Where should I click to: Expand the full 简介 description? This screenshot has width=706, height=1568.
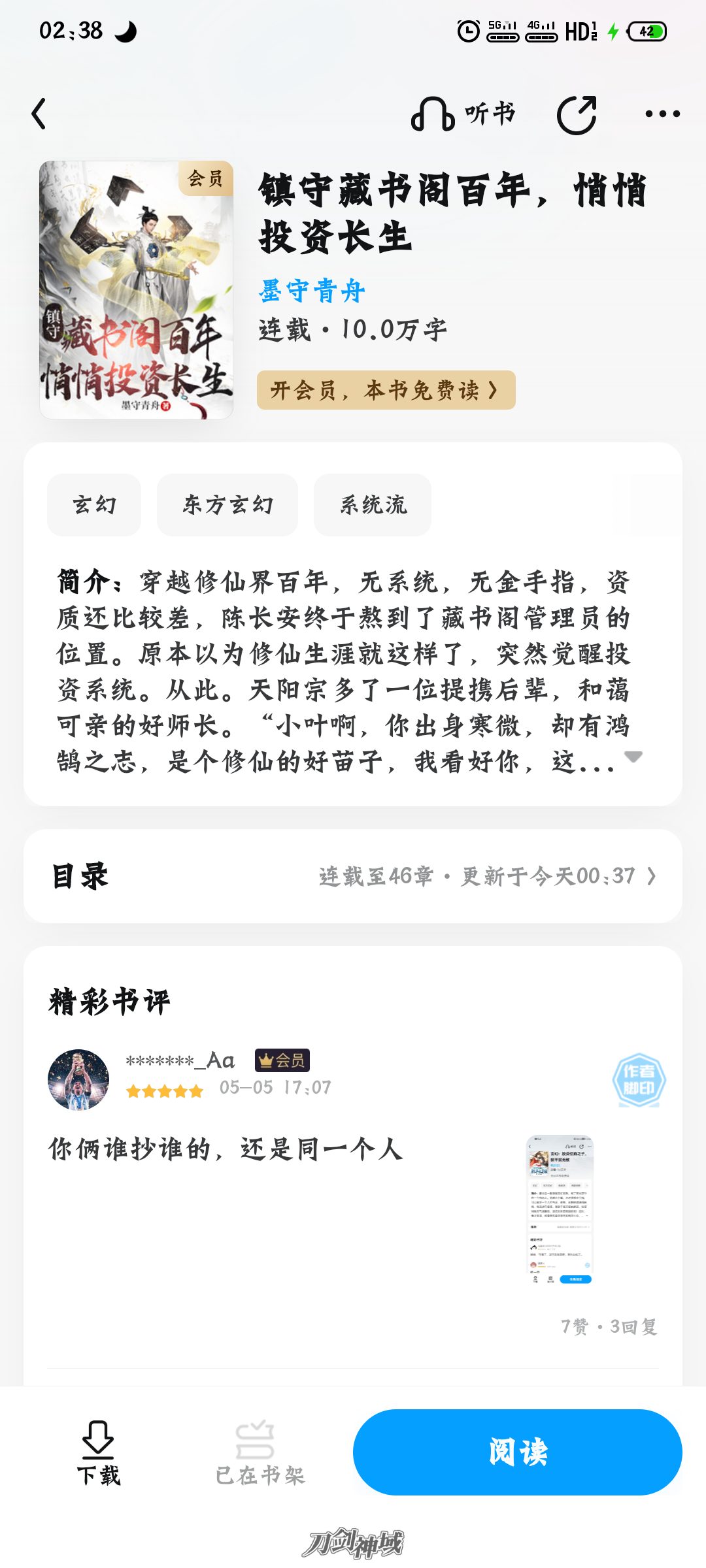pos(633,757)
